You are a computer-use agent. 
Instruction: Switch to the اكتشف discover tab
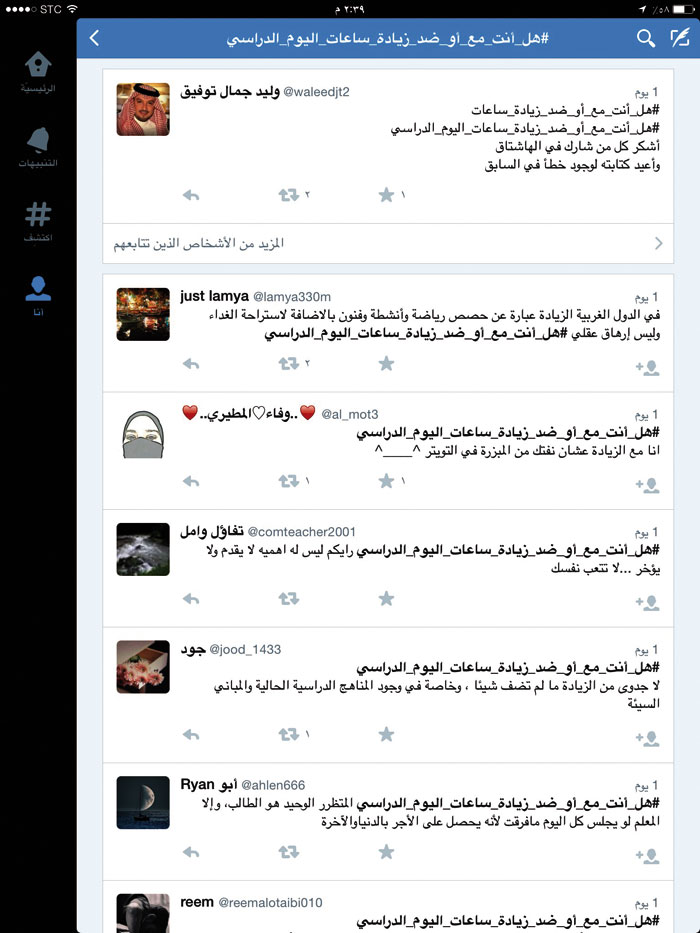coord(38,222)
